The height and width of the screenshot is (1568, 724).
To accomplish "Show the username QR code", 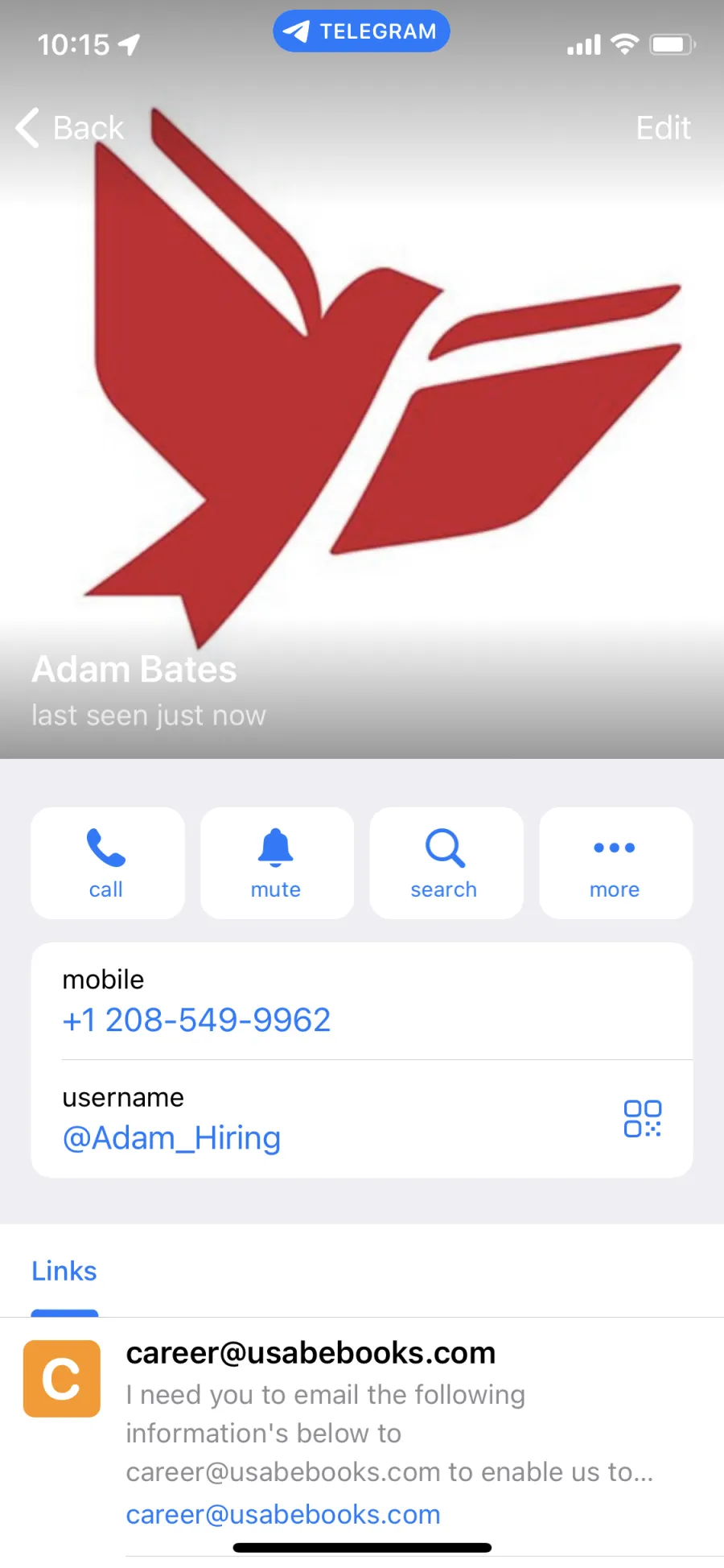I will tap(642, 1119).
